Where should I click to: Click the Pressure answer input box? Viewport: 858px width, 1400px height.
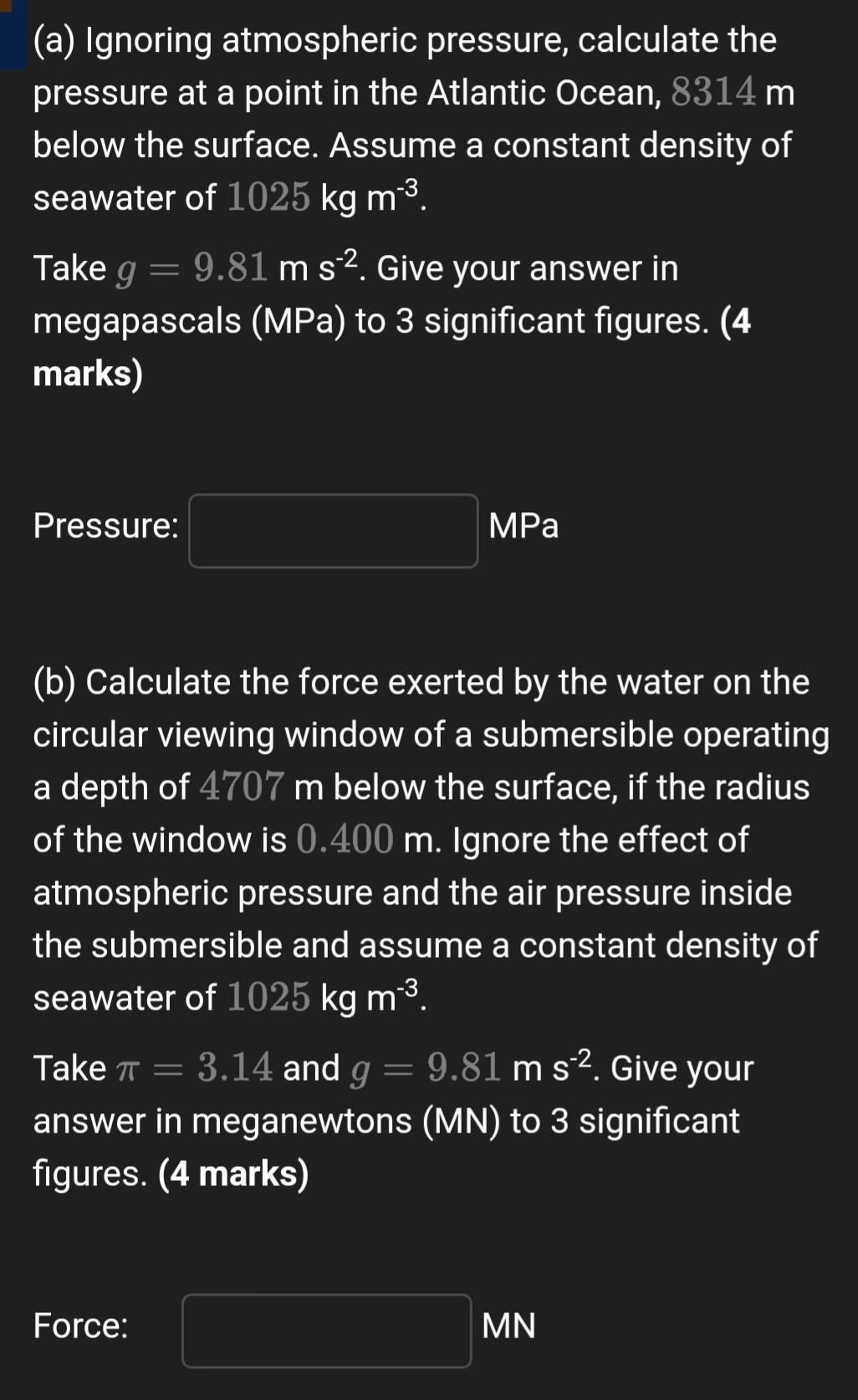click(x=333, y=529)
